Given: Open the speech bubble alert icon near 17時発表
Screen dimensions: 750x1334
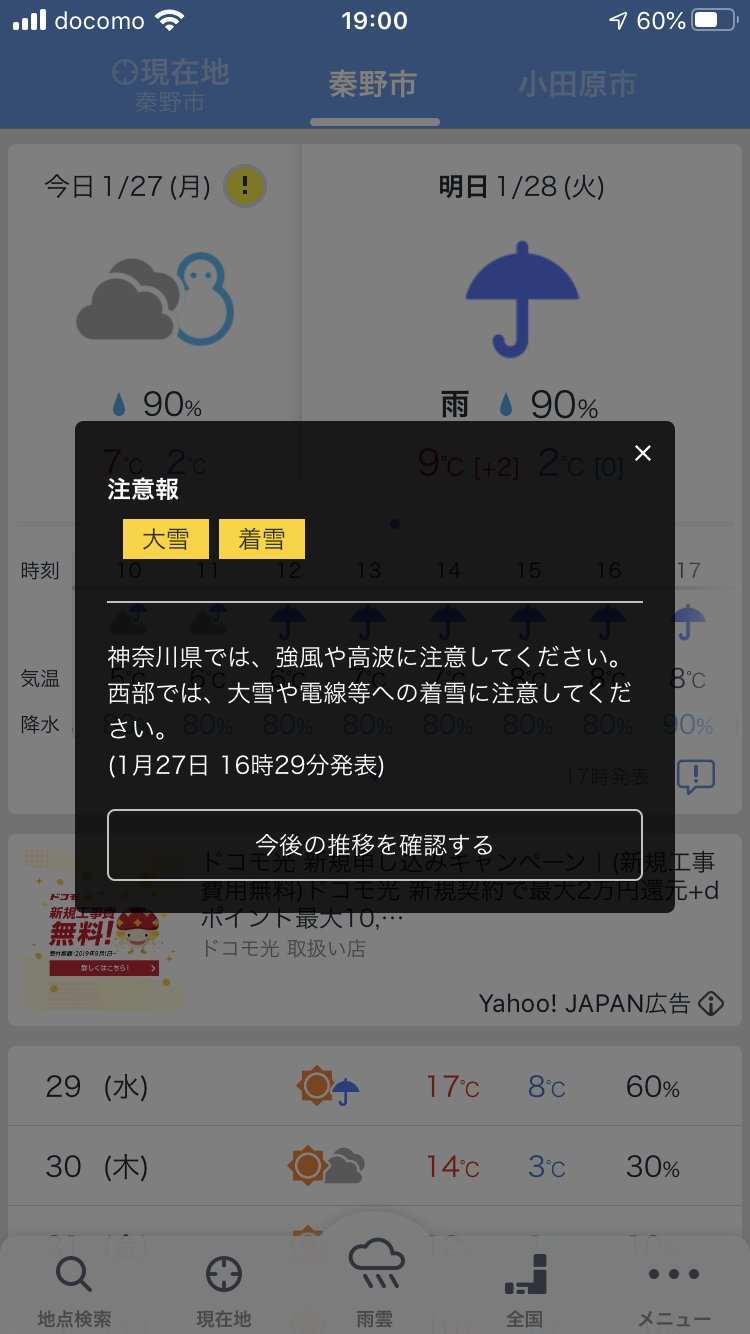Looking at the screenshot, I should click(696, 776).
